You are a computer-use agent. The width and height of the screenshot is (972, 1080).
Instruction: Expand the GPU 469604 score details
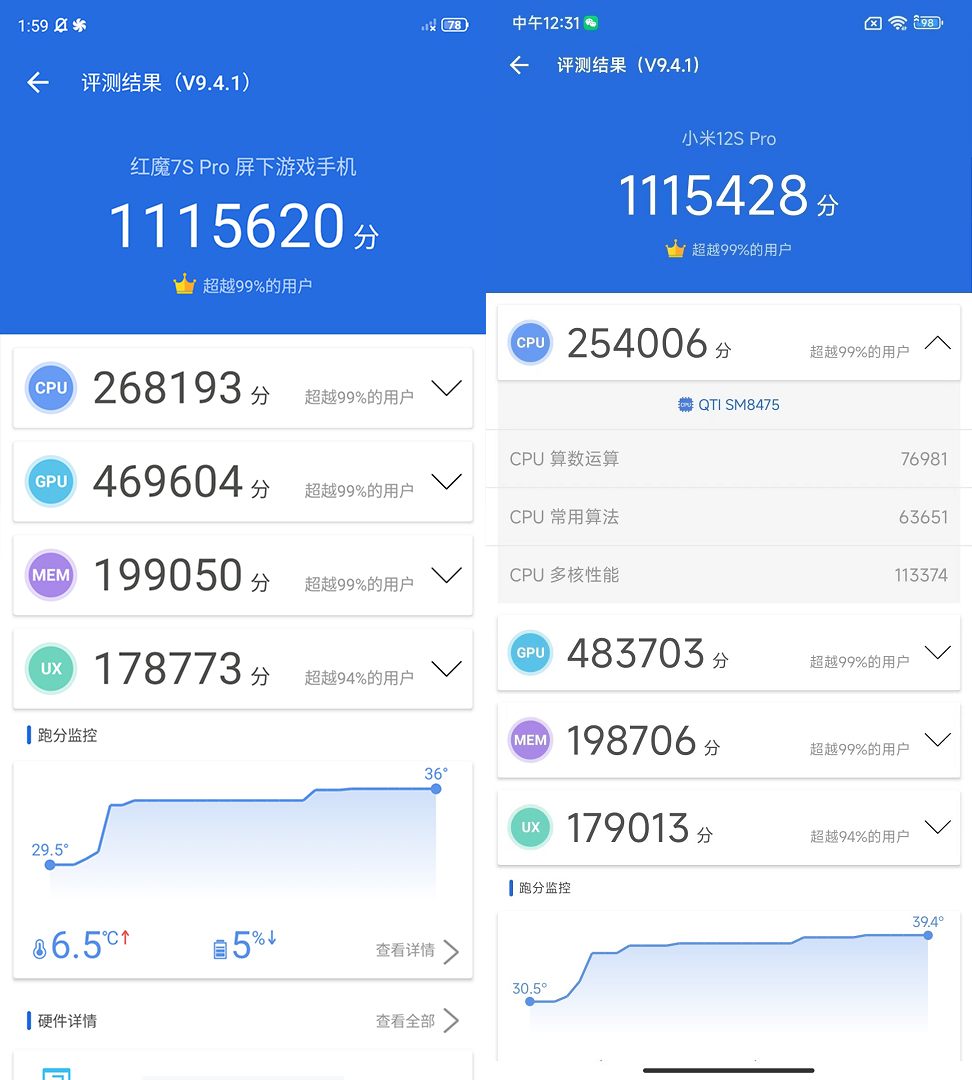pos(446,481)
